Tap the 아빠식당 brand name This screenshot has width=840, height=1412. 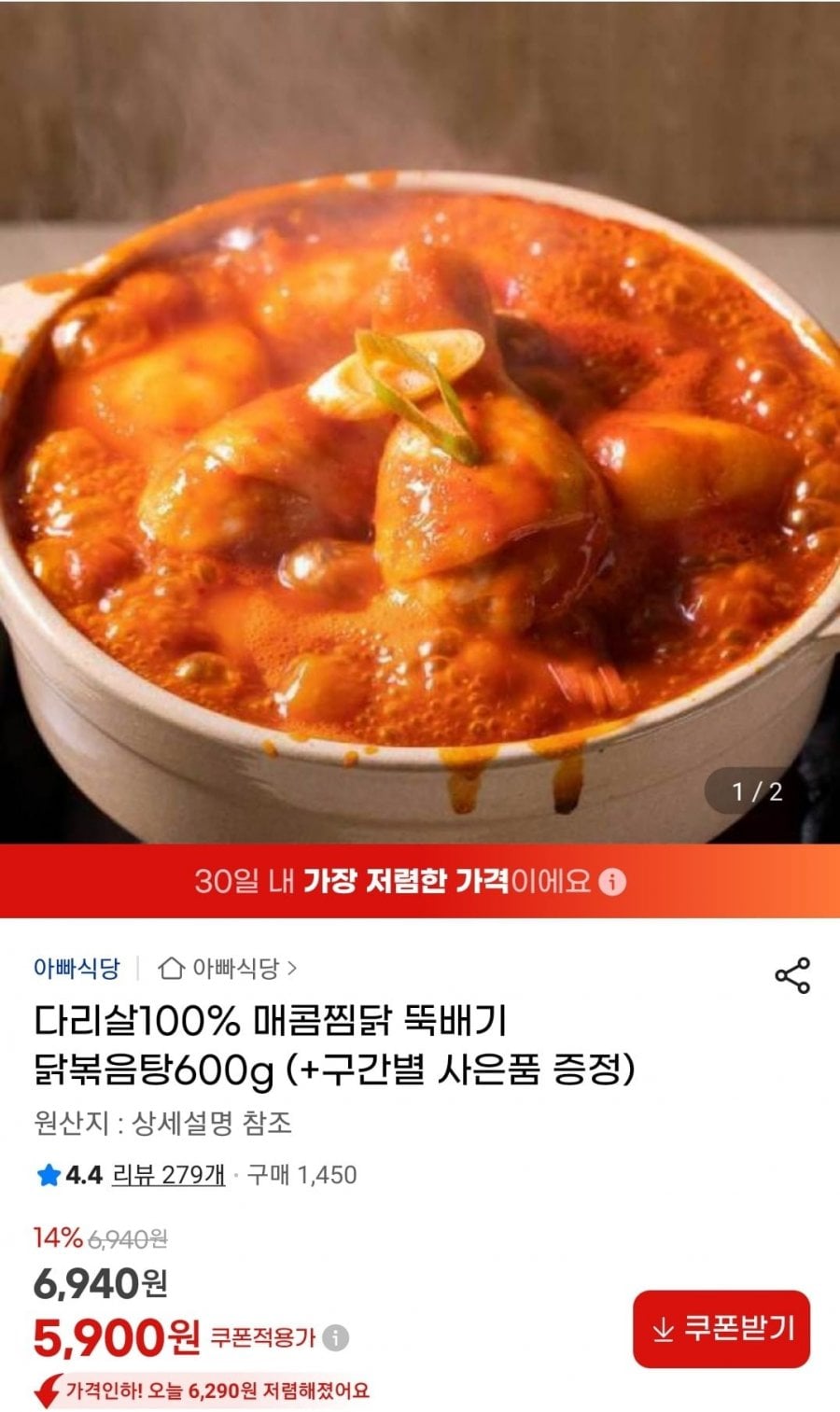(x=77, y=969)
